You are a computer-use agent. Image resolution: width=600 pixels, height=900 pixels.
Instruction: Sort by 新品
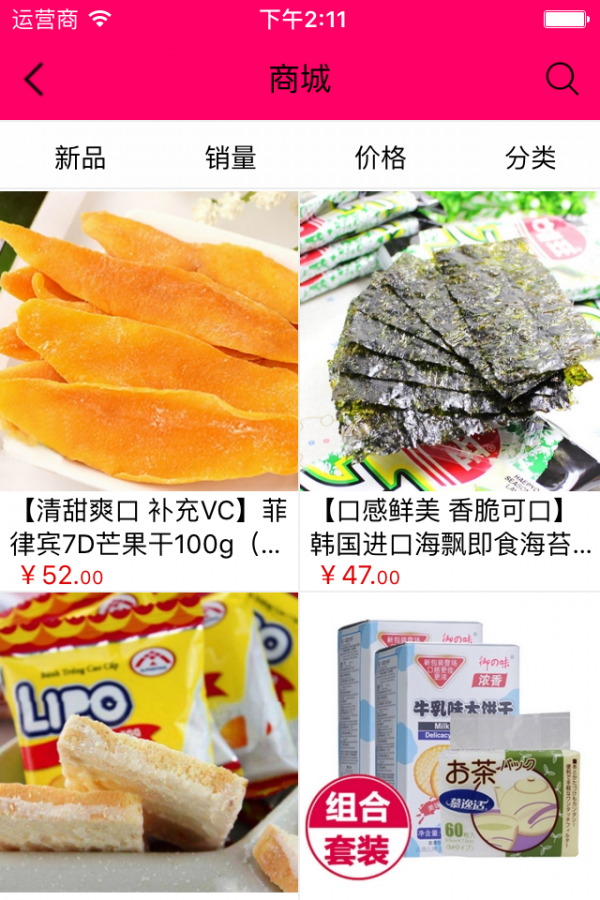80,158
